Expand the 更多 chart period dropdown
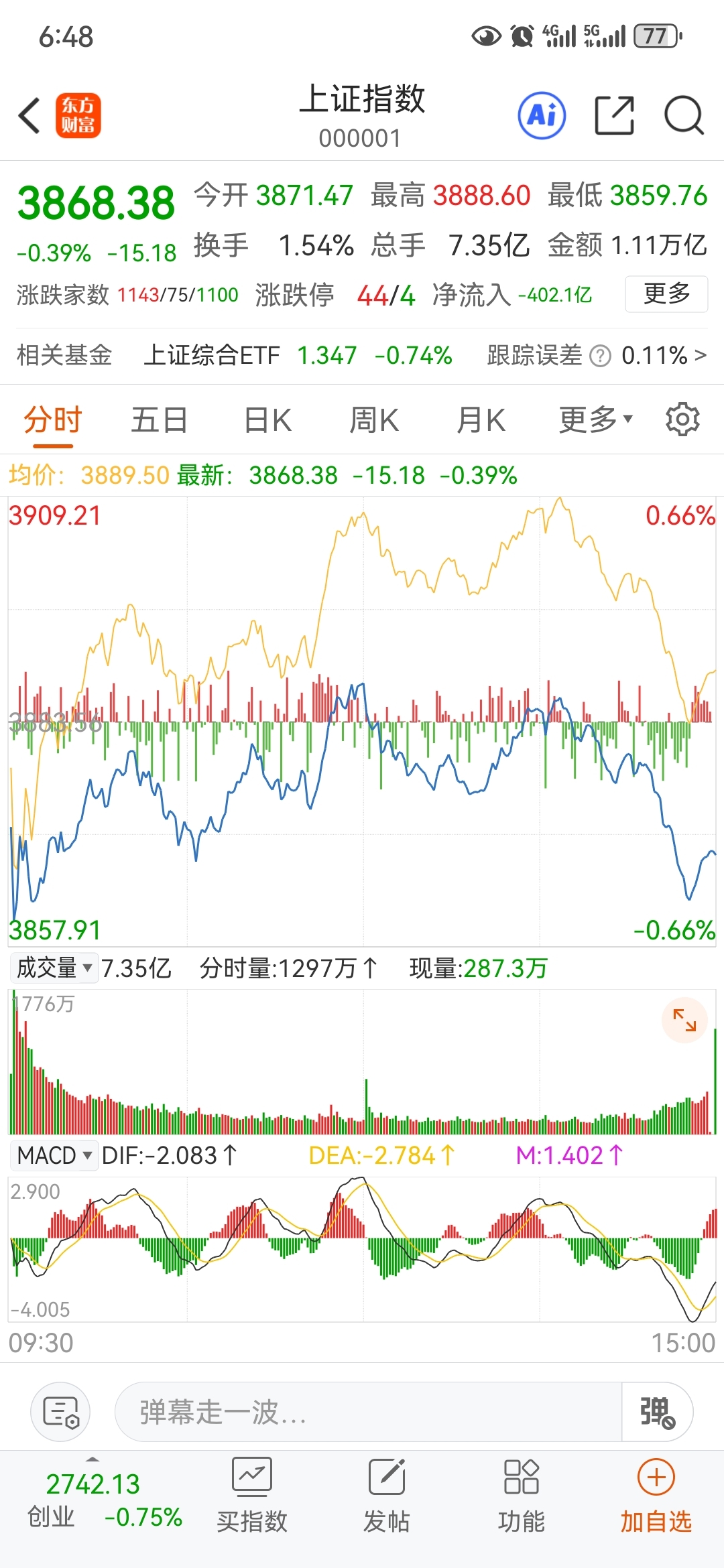This screenshot has width=724, height=1568. tap(595, 420)
